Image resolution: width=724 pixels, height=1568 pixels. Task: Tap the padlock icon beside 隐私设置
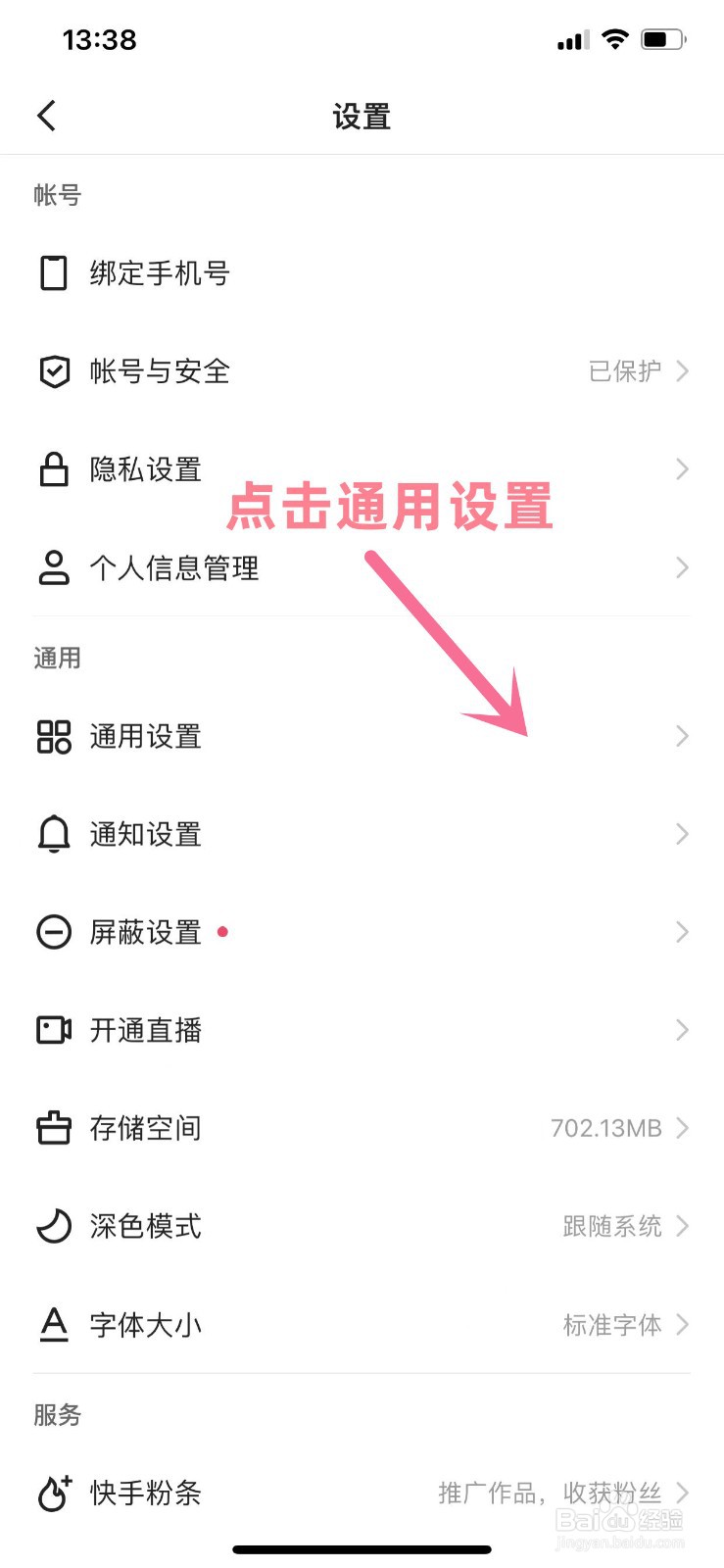(x=54, y=469)
